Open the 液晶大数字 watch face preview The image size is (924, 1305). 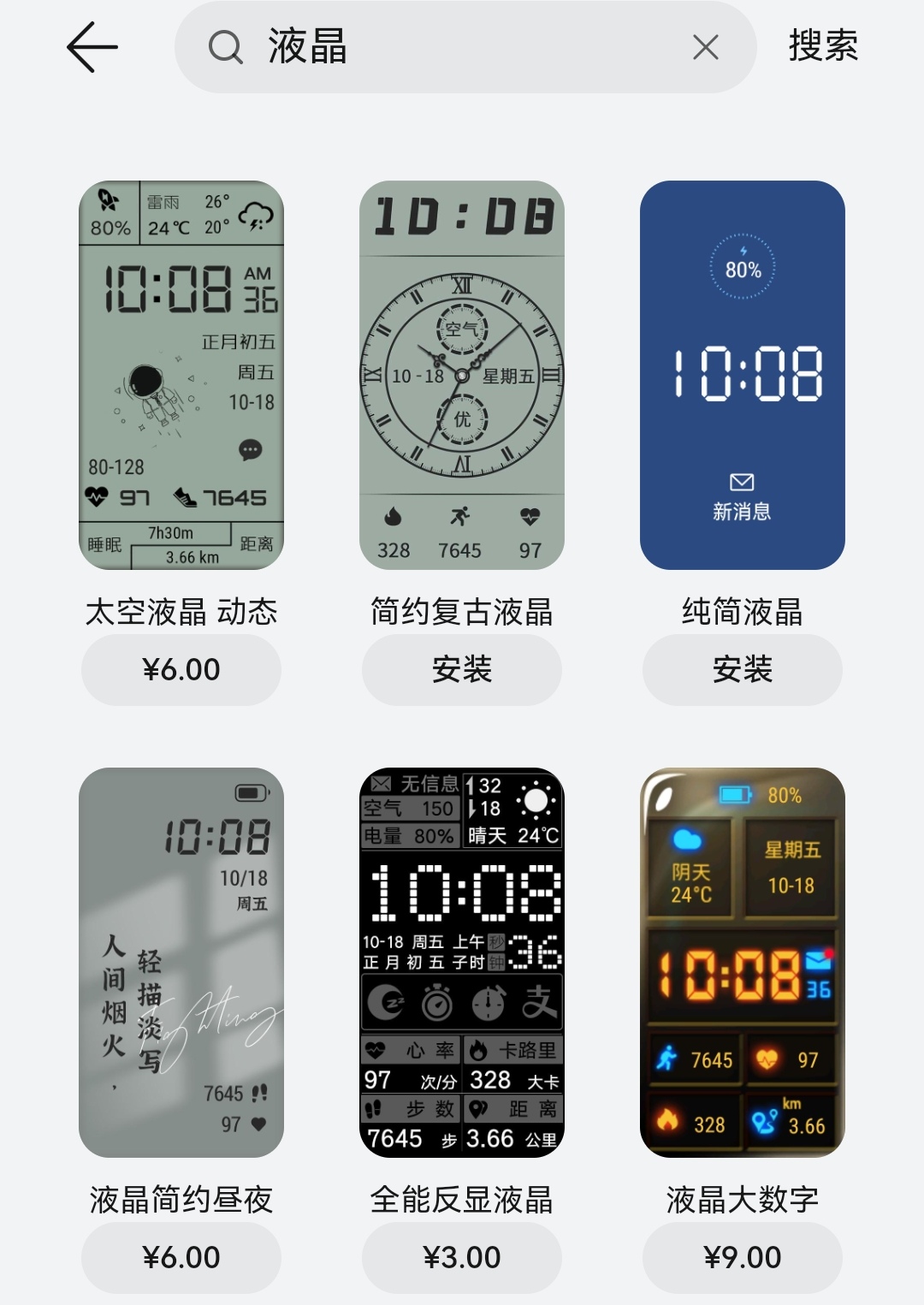(x=743, y=963)
